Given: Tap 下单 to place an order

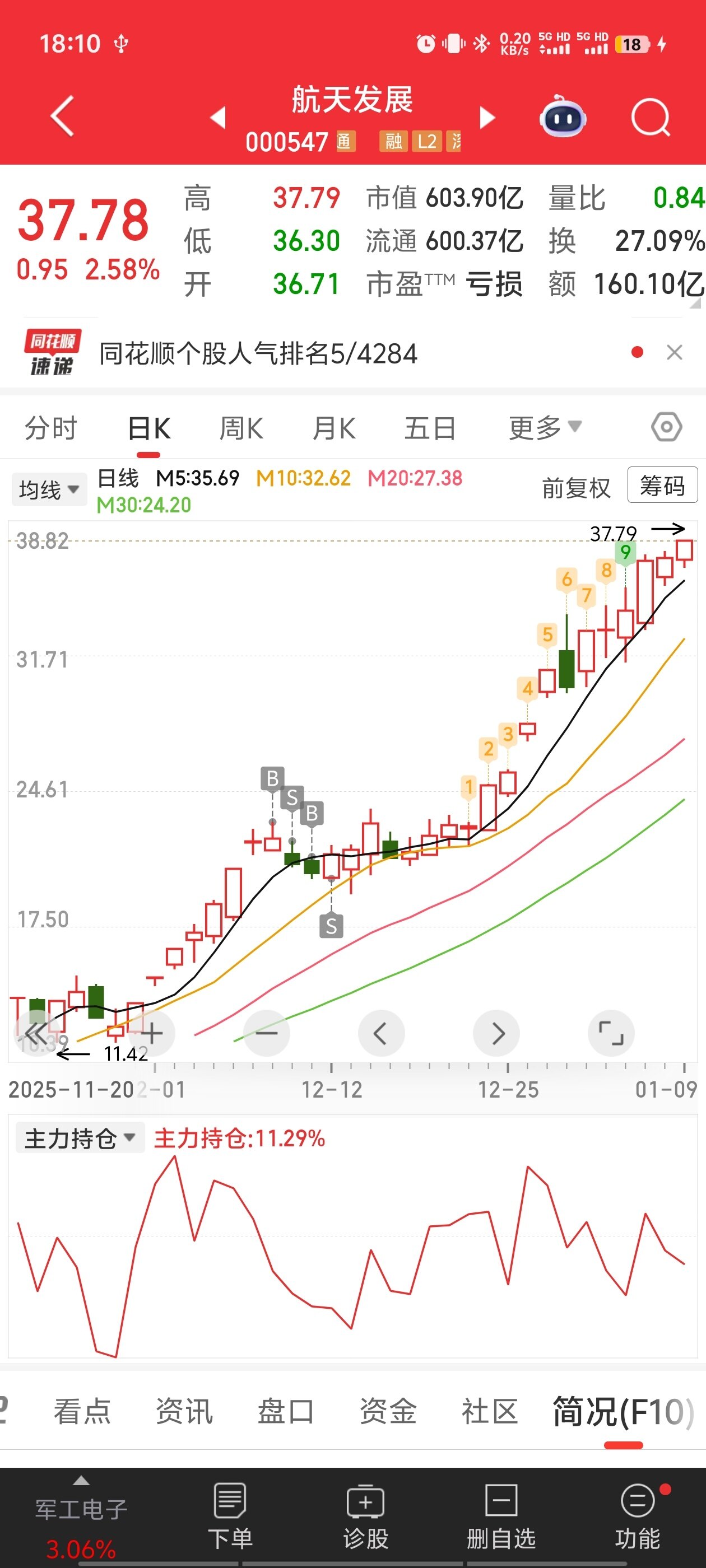Looking at the screenshot, I should tap(230, 1516).
